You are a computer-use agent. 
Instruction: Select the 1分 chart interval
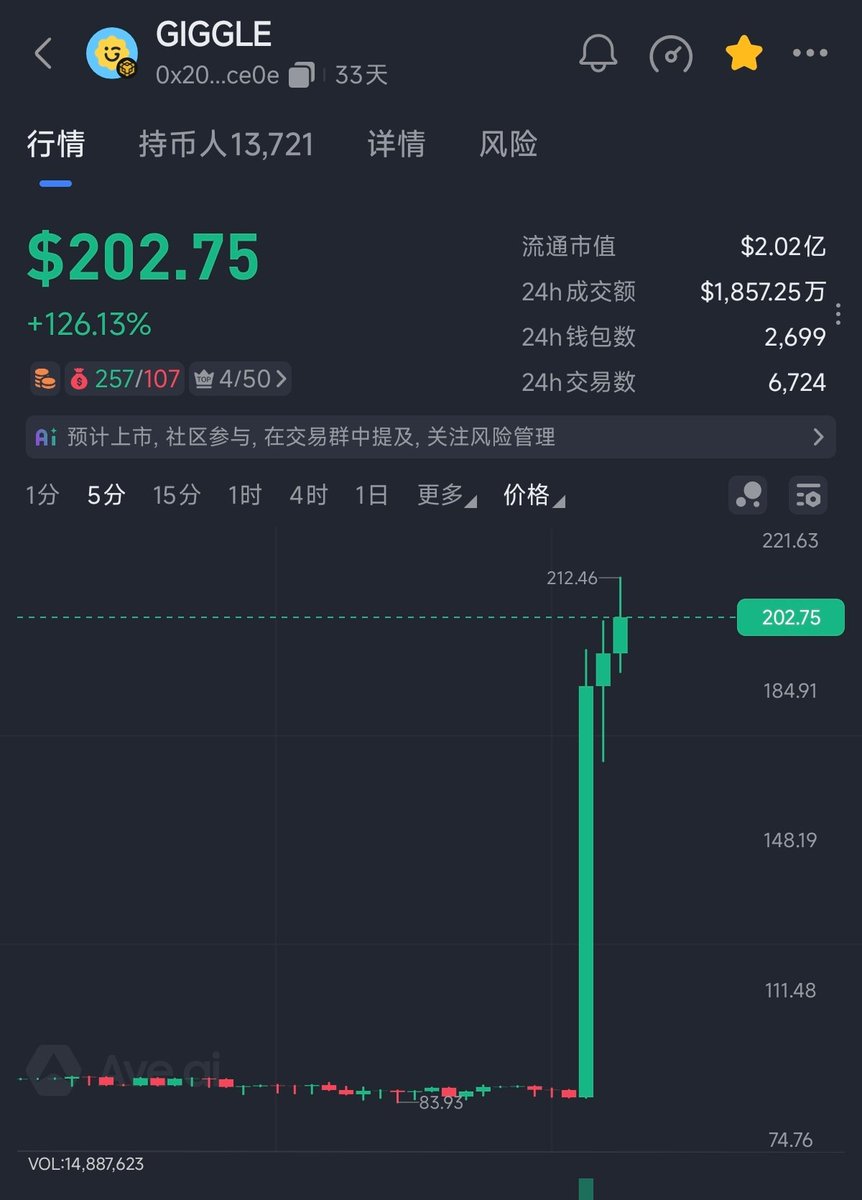[x=42, y=494]
